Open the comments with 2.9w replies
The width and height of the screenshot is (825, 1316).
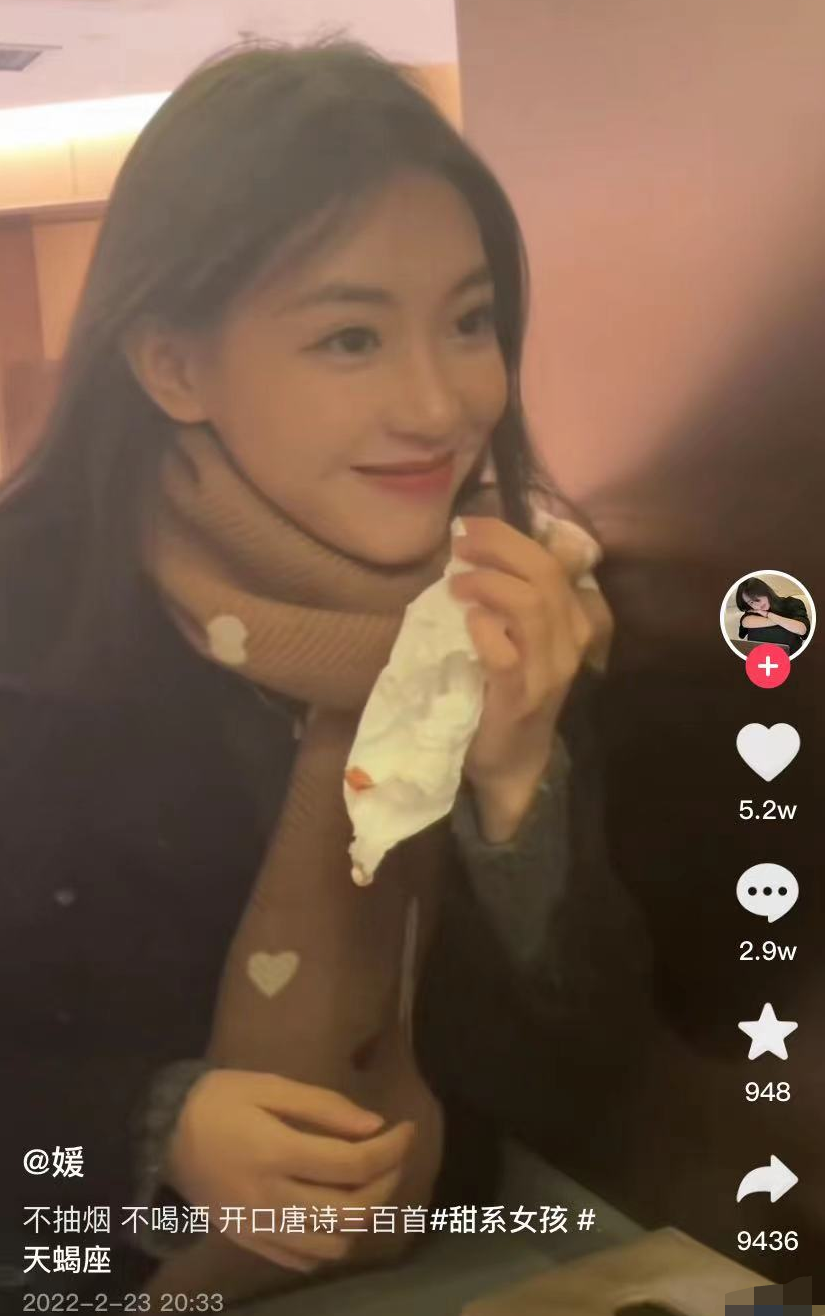767,893
